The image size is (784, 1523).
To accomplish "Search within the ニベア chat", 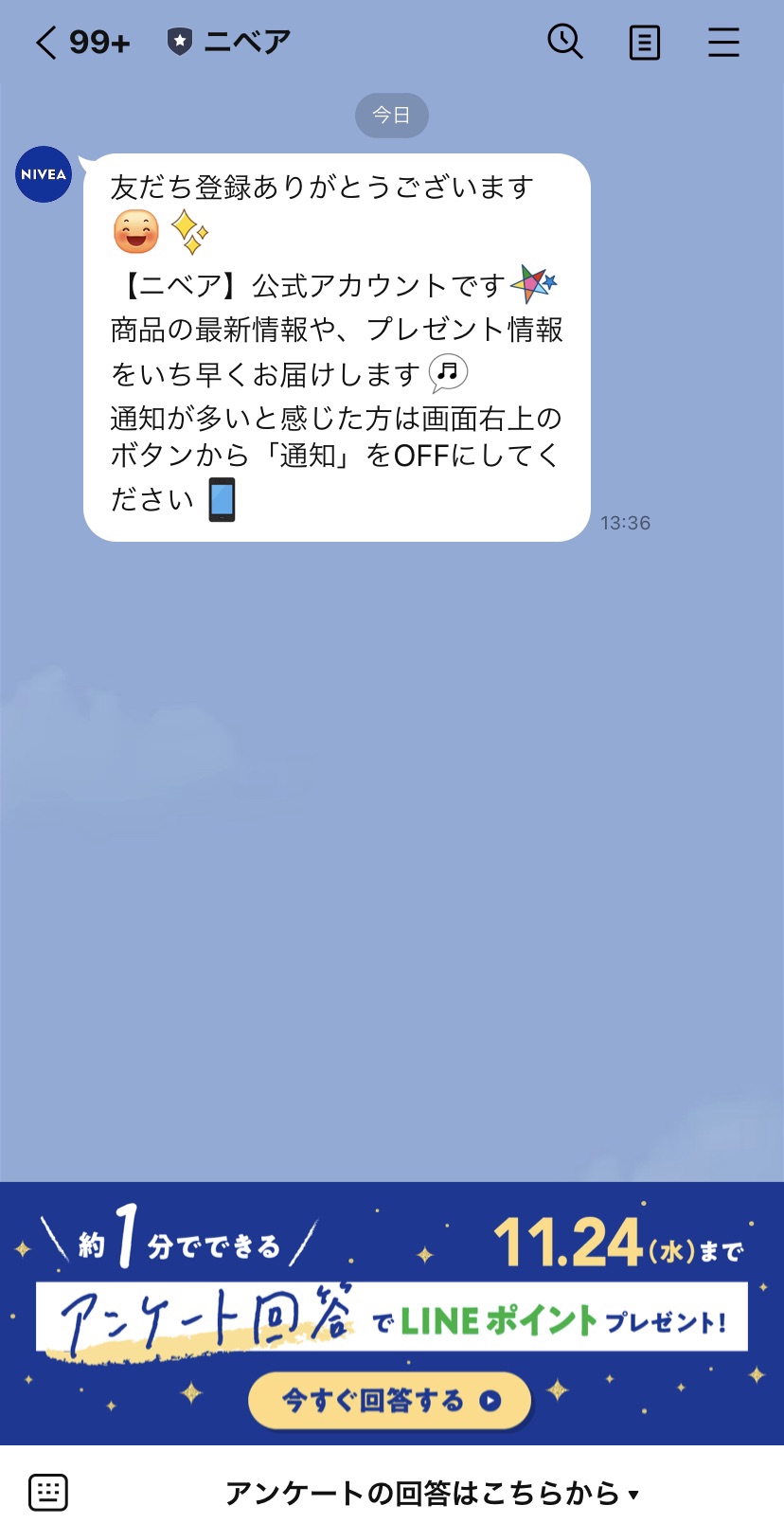I will click(565, 43).
